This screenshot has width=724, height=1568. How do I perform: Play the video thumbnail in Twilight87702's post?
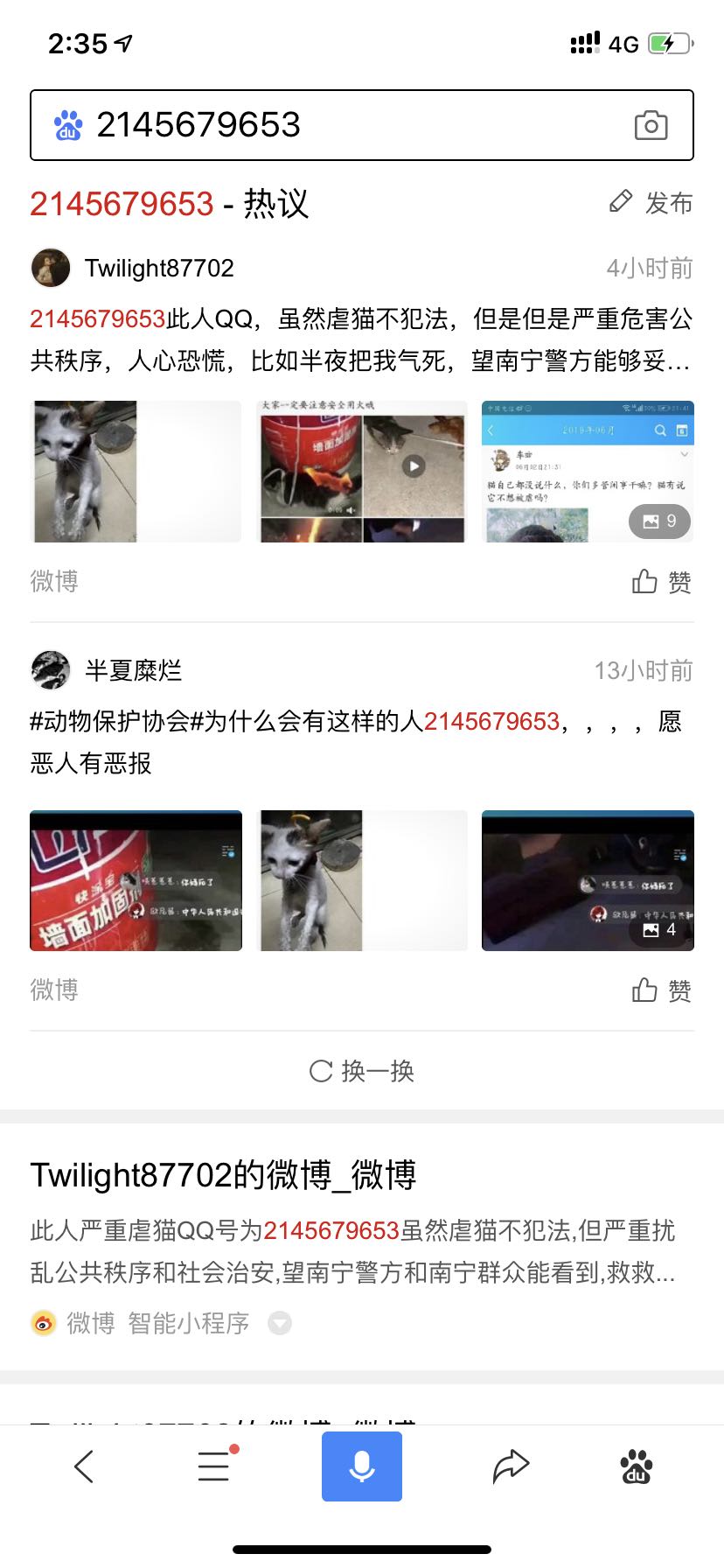tap(414, 466)
